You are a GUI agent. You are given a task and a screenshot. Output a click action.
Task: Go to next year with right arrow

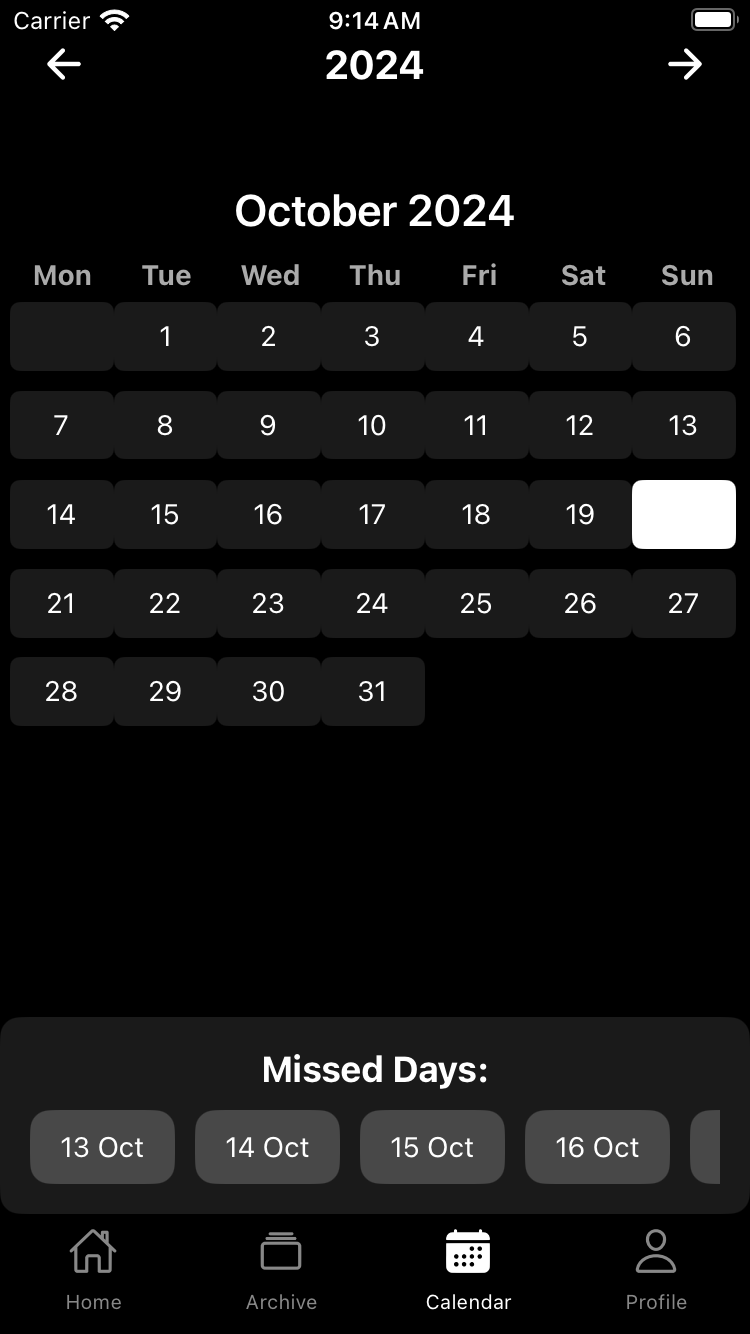pyautogui.click(x=686, y=64)
